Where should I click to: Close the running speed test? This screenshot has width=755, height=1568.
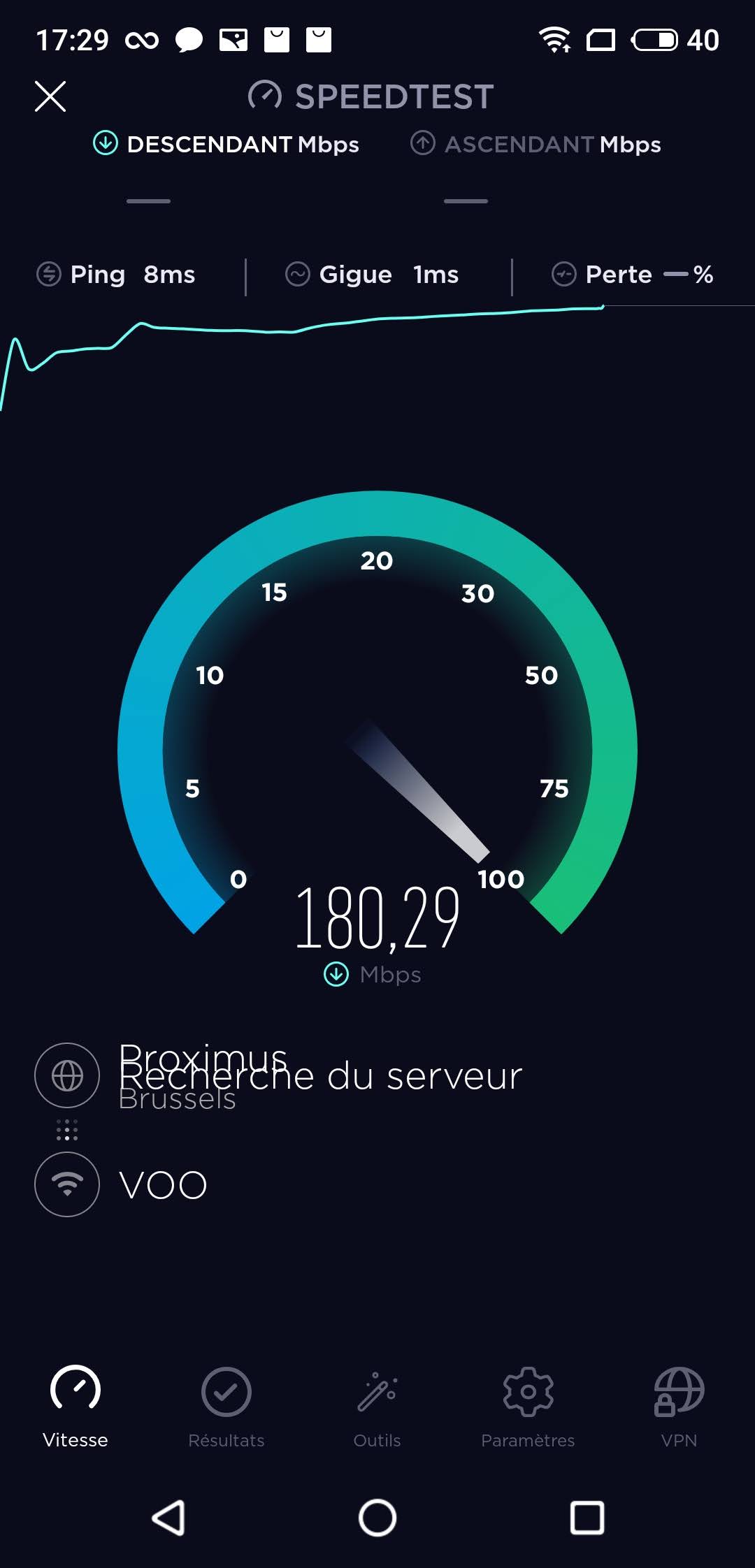click(x=50, y=96)
